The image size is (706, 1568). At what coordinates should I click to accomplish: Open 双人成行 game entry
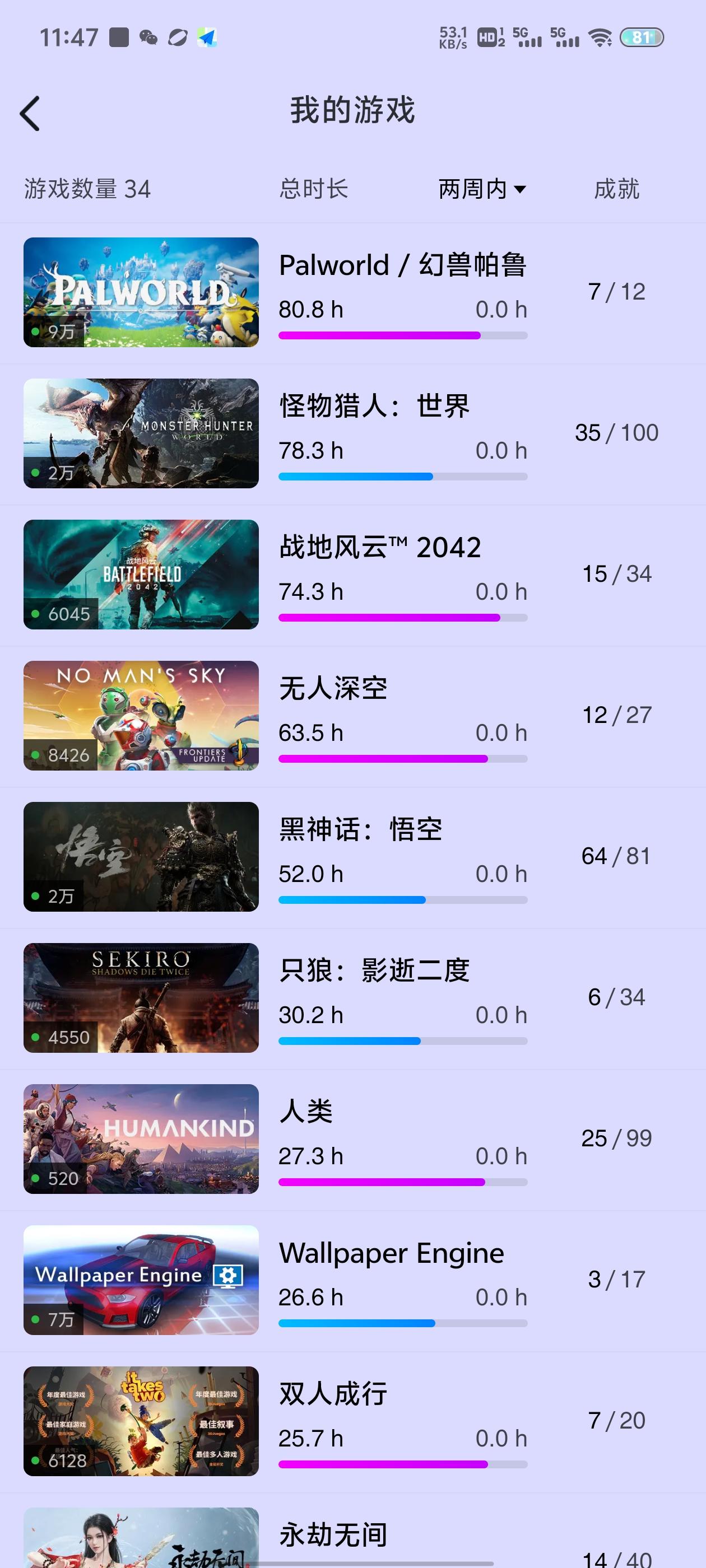(333, 1394)
